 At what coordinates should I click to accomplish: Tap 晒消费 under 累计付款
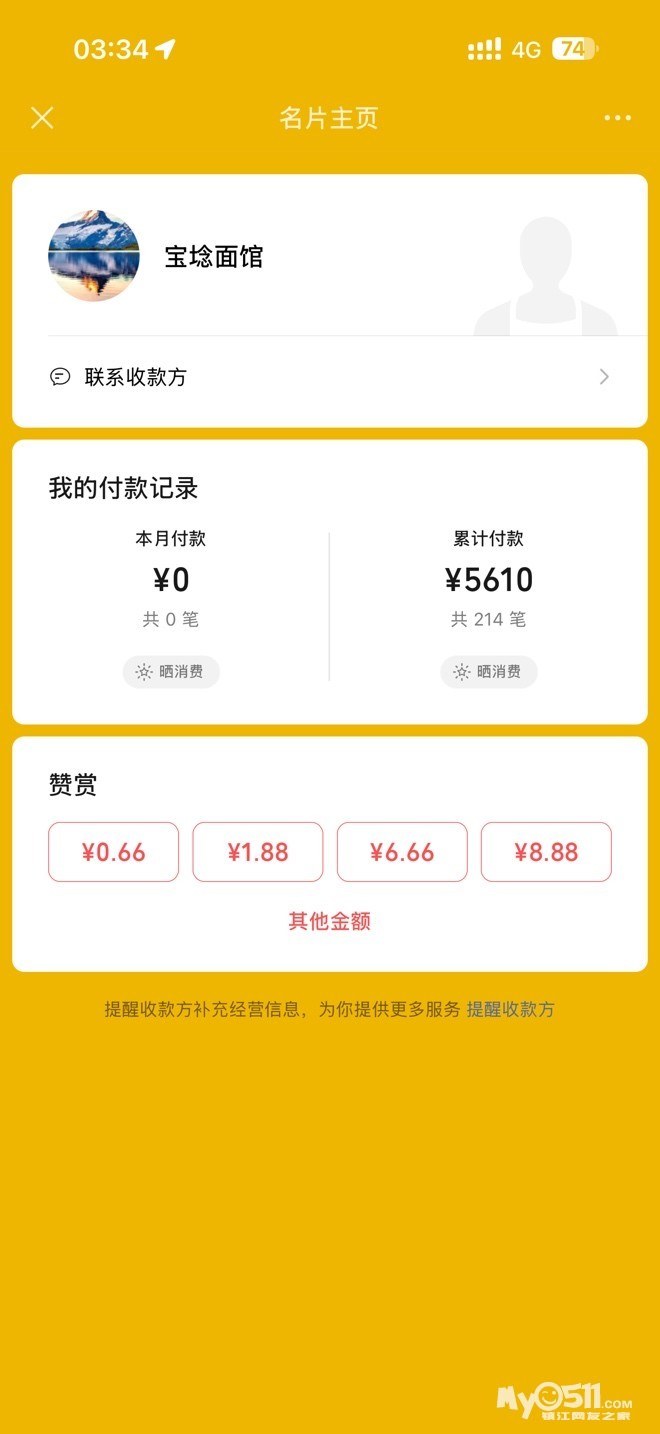tap(489, 672)
